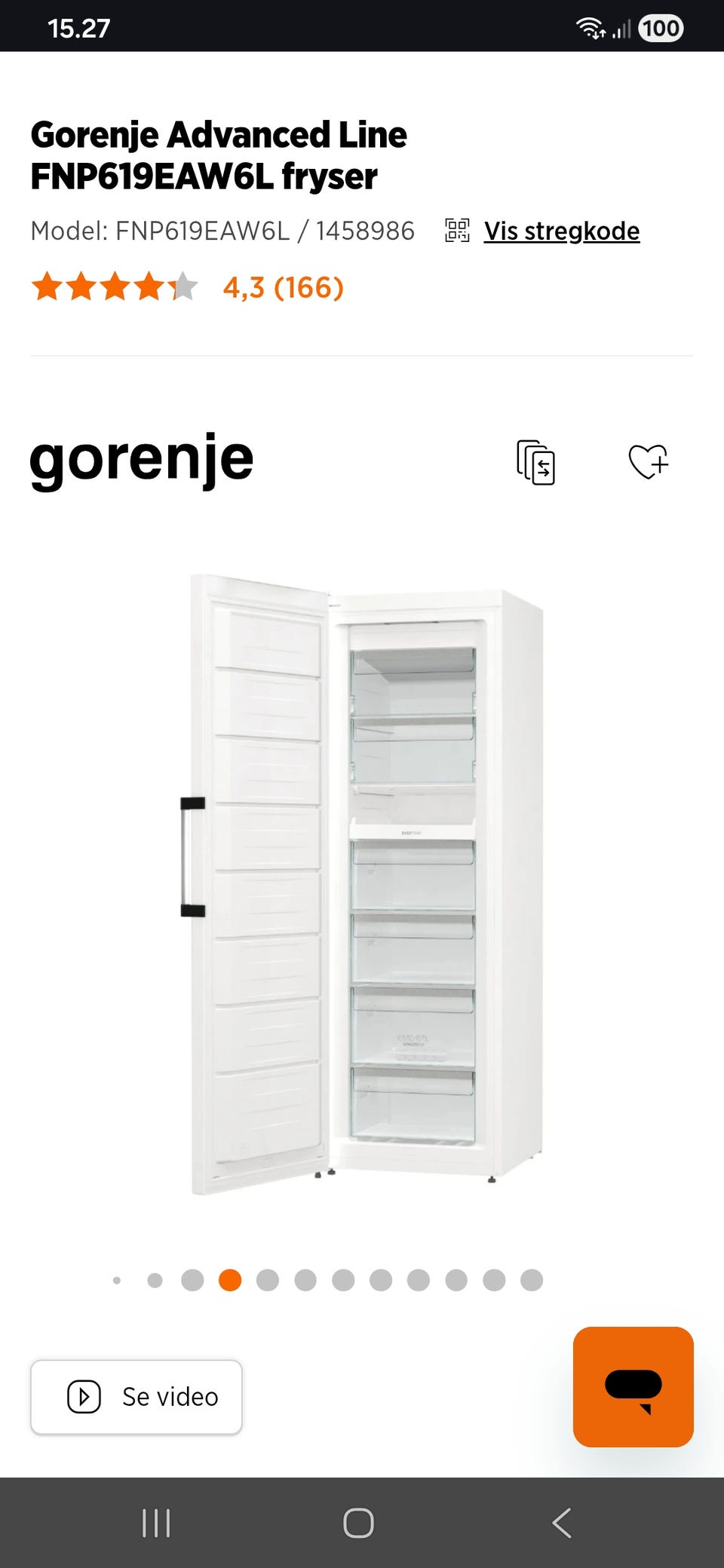Image resolution: width=724 pixels, height=1568 pixels.
Task: Select the highlighted orange carousel dot
Action: coord(230,1279)
